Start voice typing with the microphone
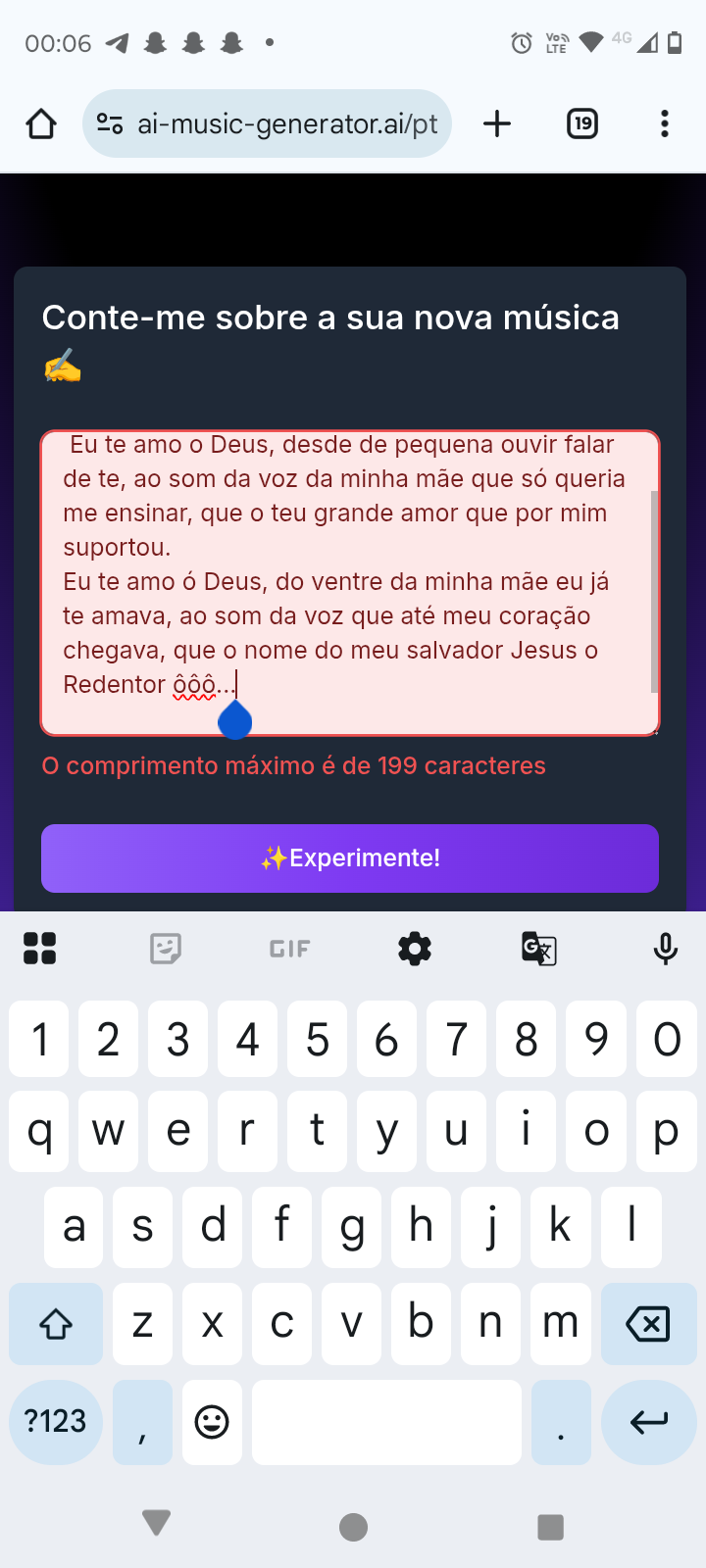Viewport: 706px width, 1568px height. 665,949
